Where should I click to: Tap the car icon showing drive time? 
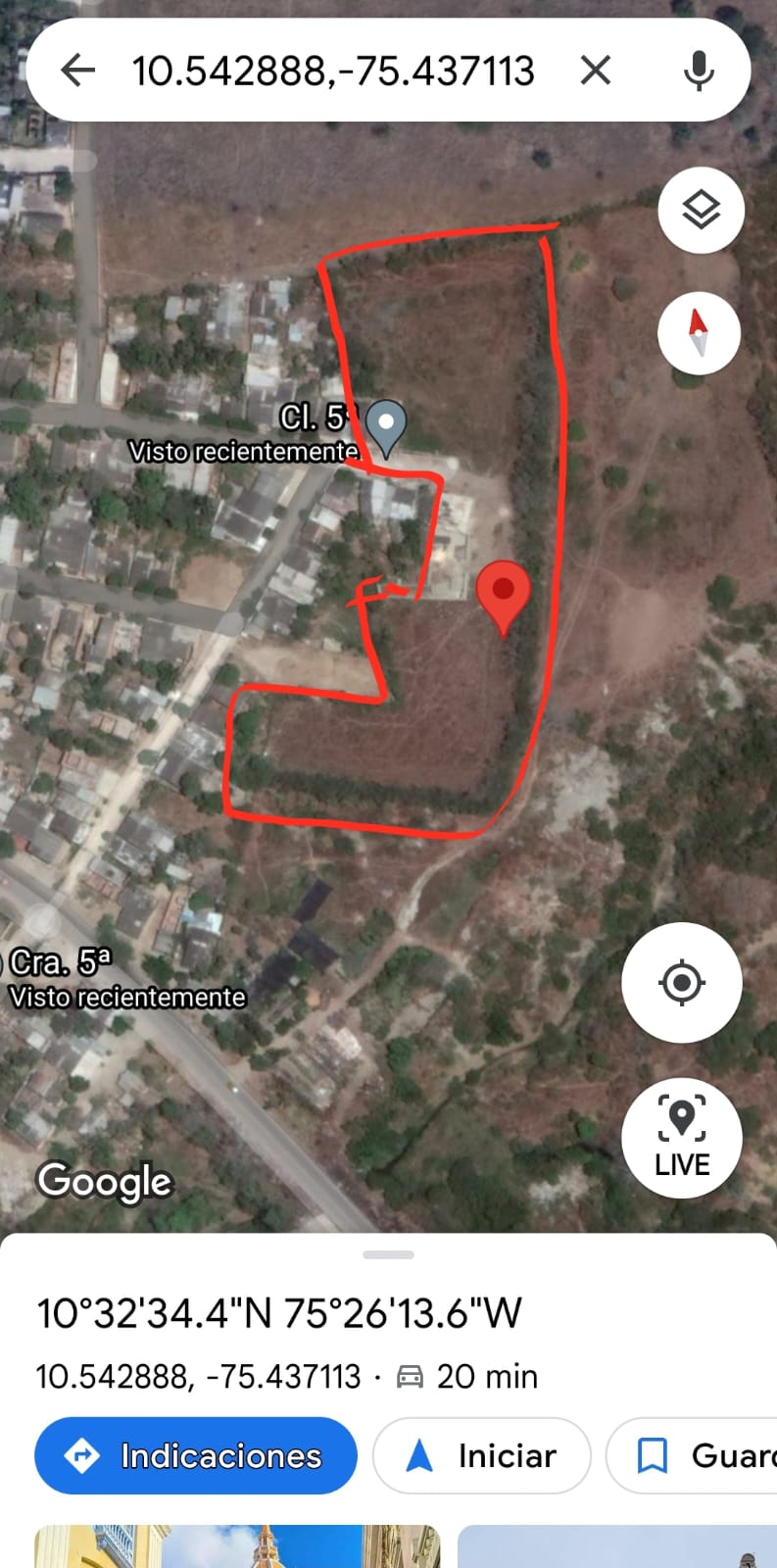pyautogui.click(x=410, y=1376)
